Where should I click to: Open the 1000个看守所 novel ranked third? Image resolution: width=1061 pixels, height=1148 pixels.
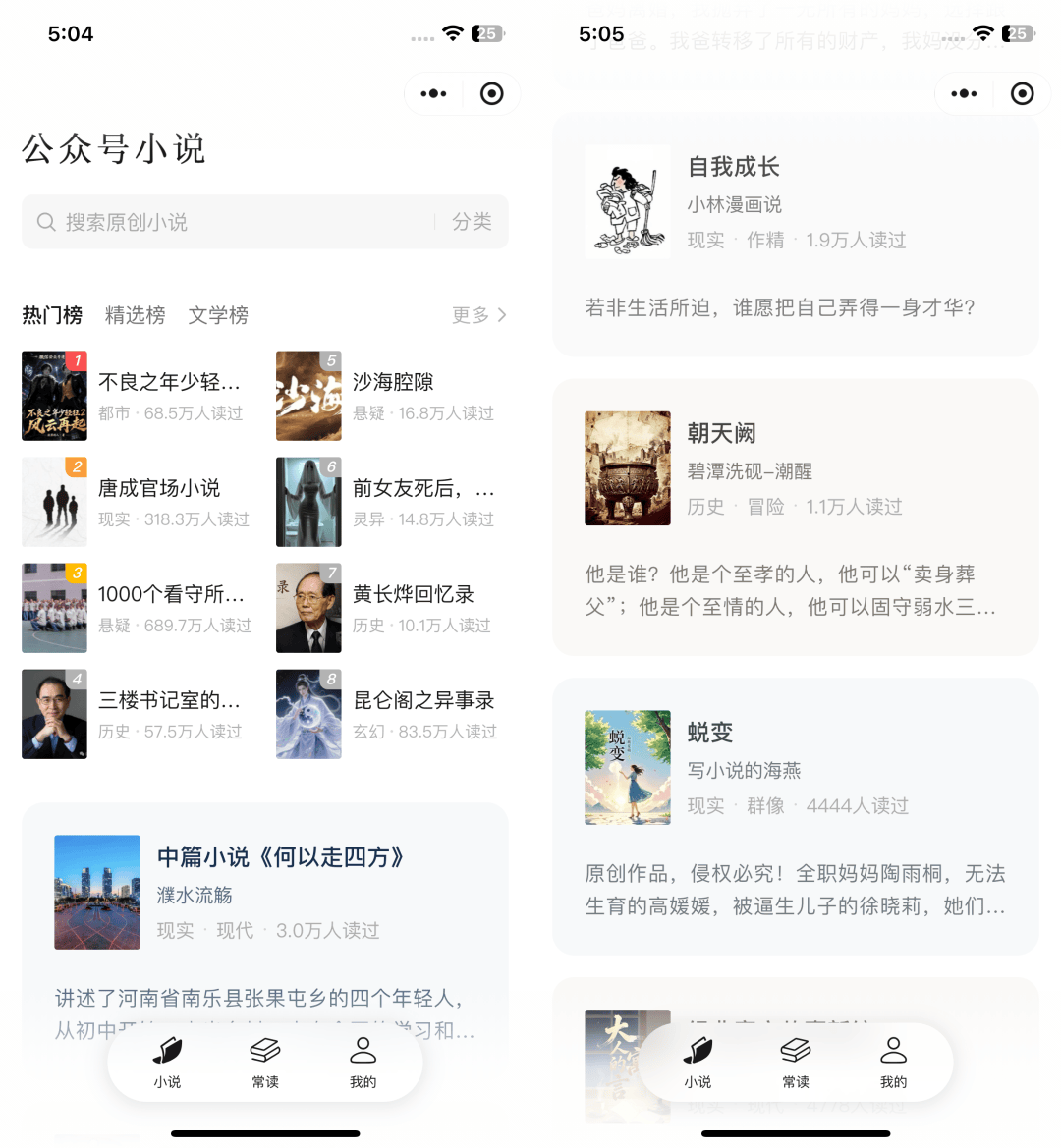click(x=138, y=609)
